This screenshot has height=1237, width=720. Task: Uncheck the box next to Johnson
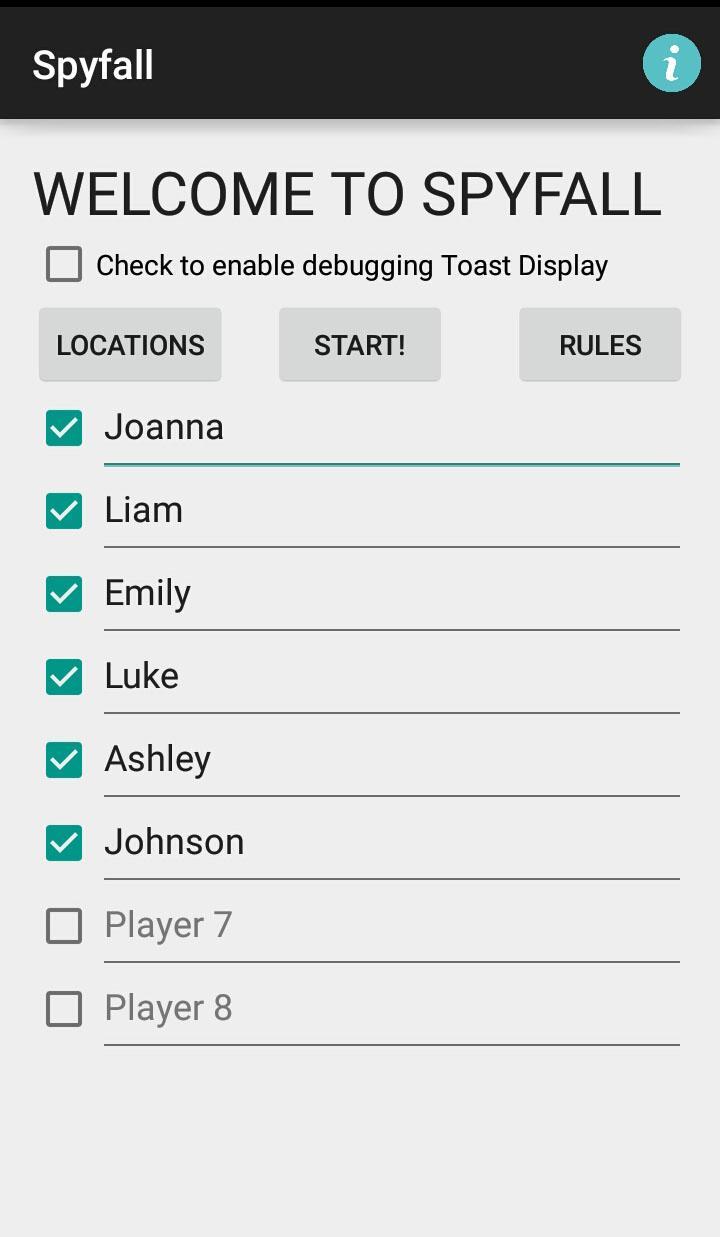pos(64,843)
